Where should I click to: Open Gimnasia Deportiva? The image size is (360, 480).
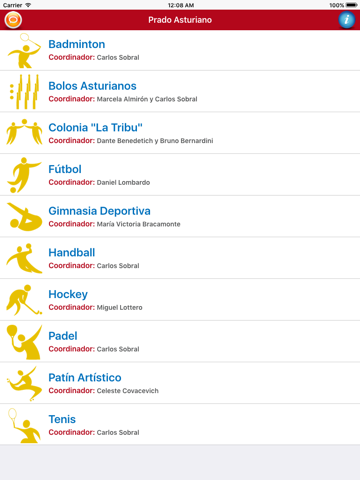tap(180, 216)
